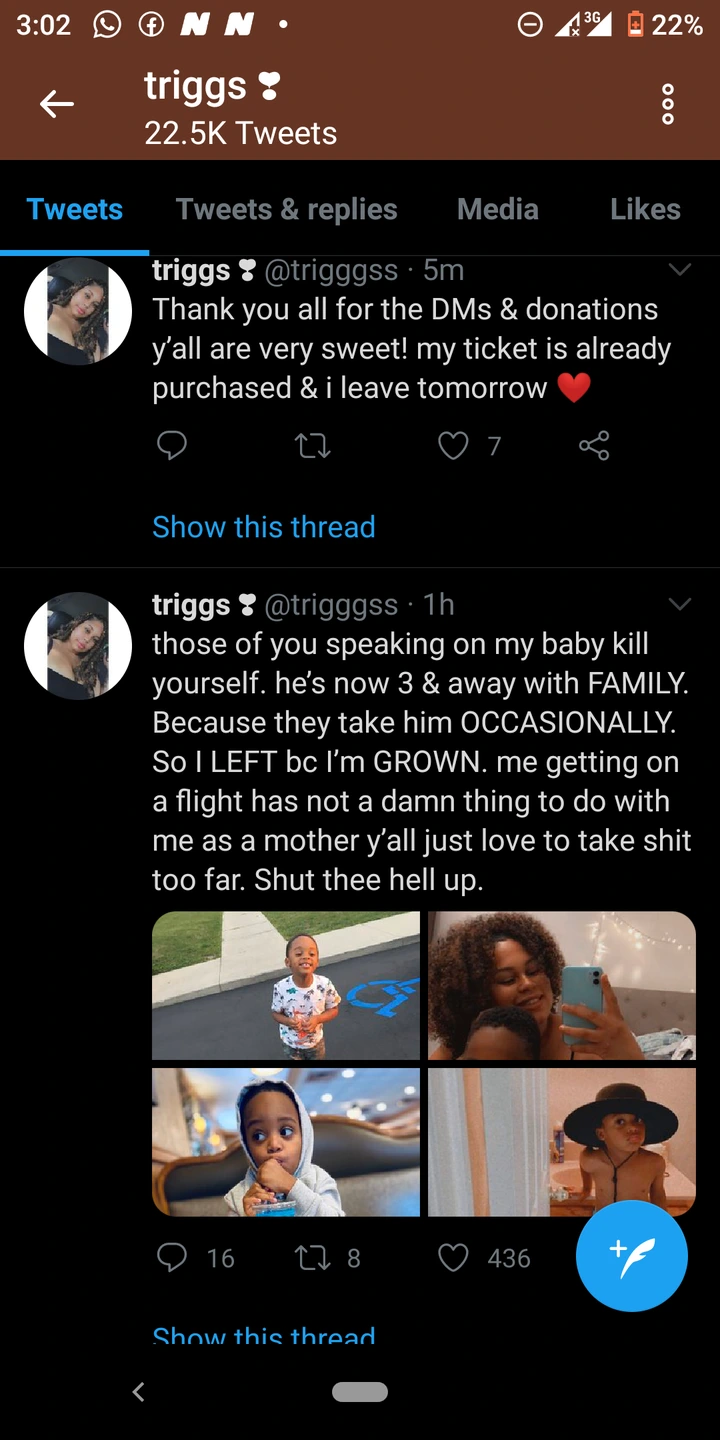Compose a new tweet
720x1440 pixels.
tap(632, 1256)
